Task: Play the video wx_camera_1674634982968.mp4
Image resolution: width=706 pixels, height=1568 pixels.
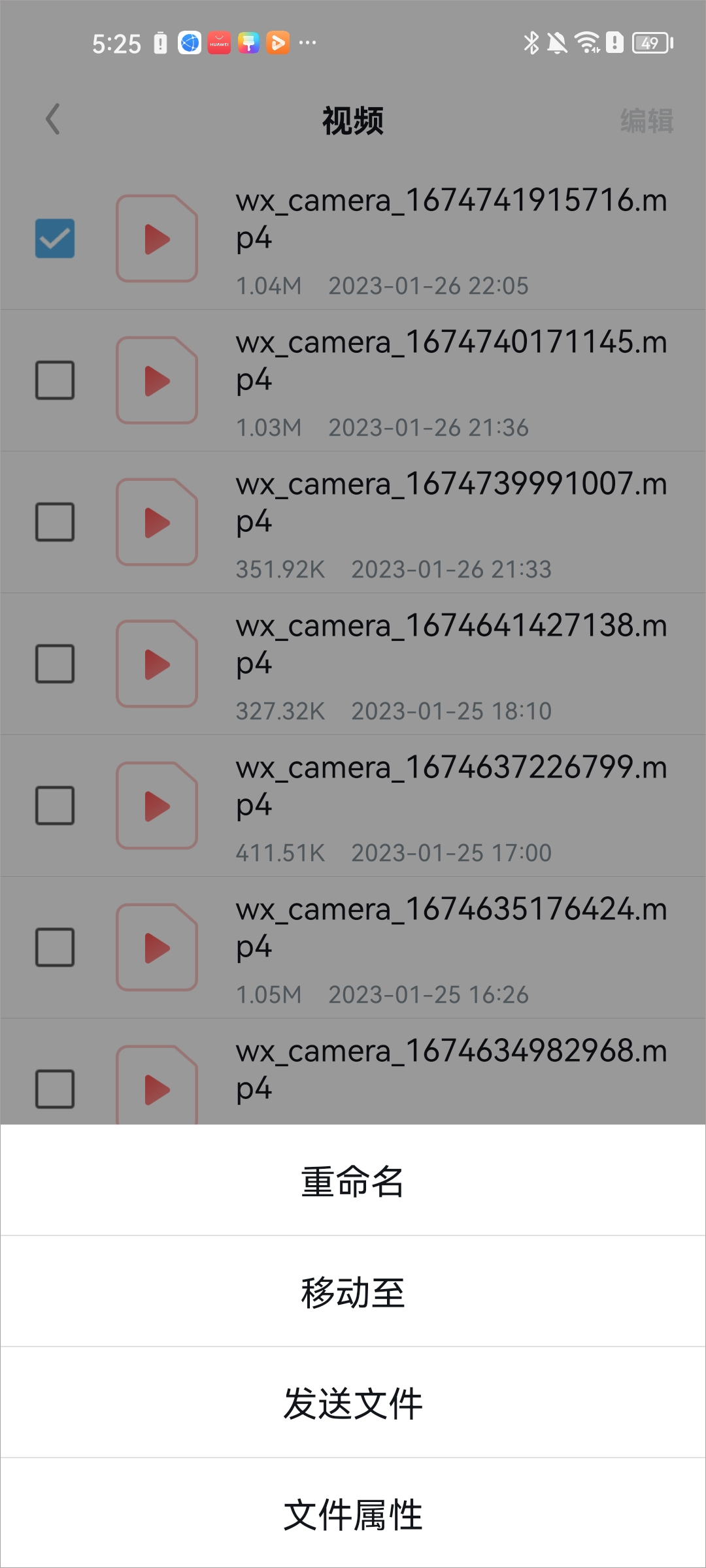Action: [157, 1085]
